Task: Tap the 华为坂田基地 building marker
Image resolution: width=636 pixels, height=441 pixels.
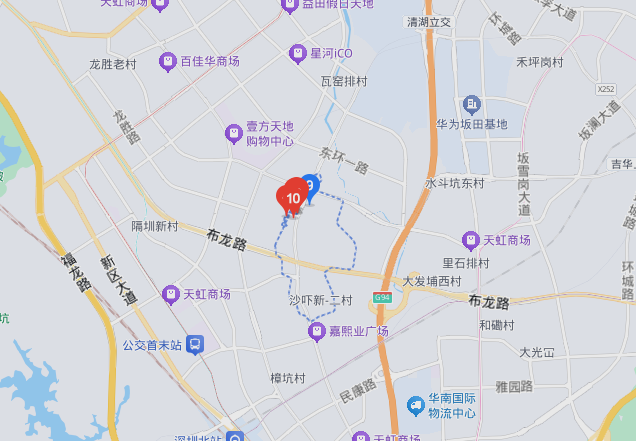Action: [x=472, y=105]
